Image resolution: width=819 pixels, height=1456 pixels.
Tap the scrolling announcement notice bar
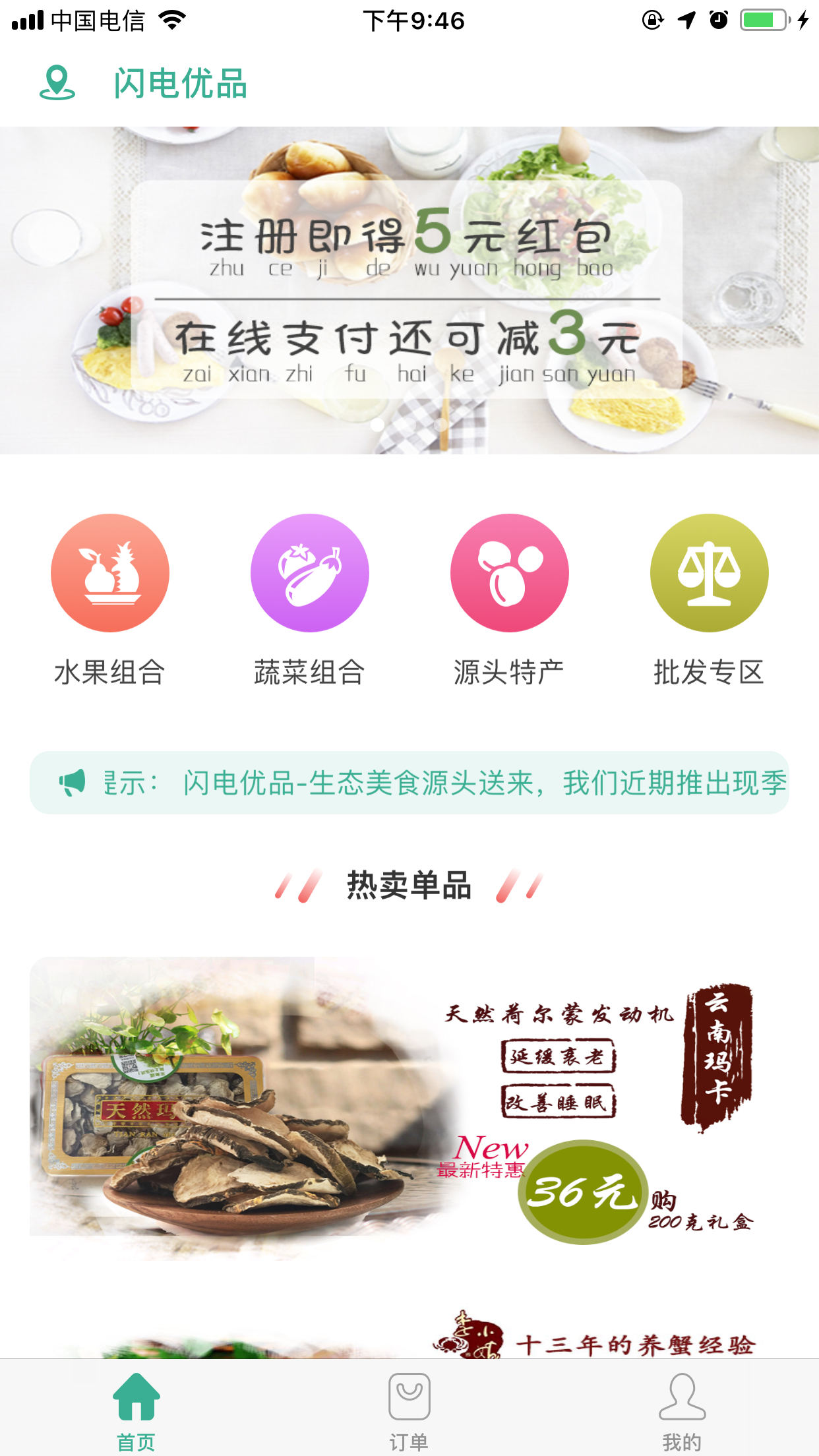(409, 783)
